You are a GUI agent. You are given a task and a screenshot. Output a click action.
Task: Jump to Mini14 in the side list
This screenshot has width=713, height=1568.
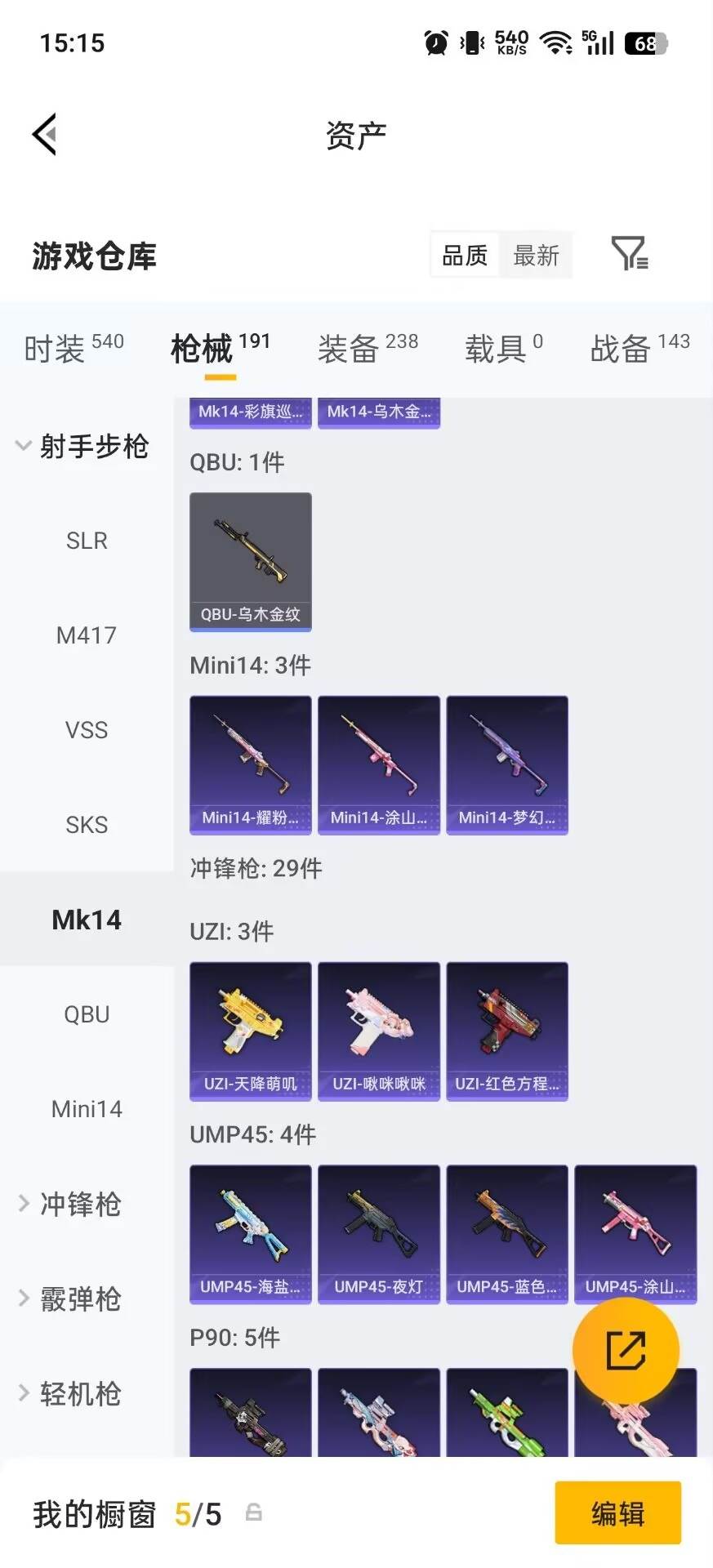point(87,1109)
